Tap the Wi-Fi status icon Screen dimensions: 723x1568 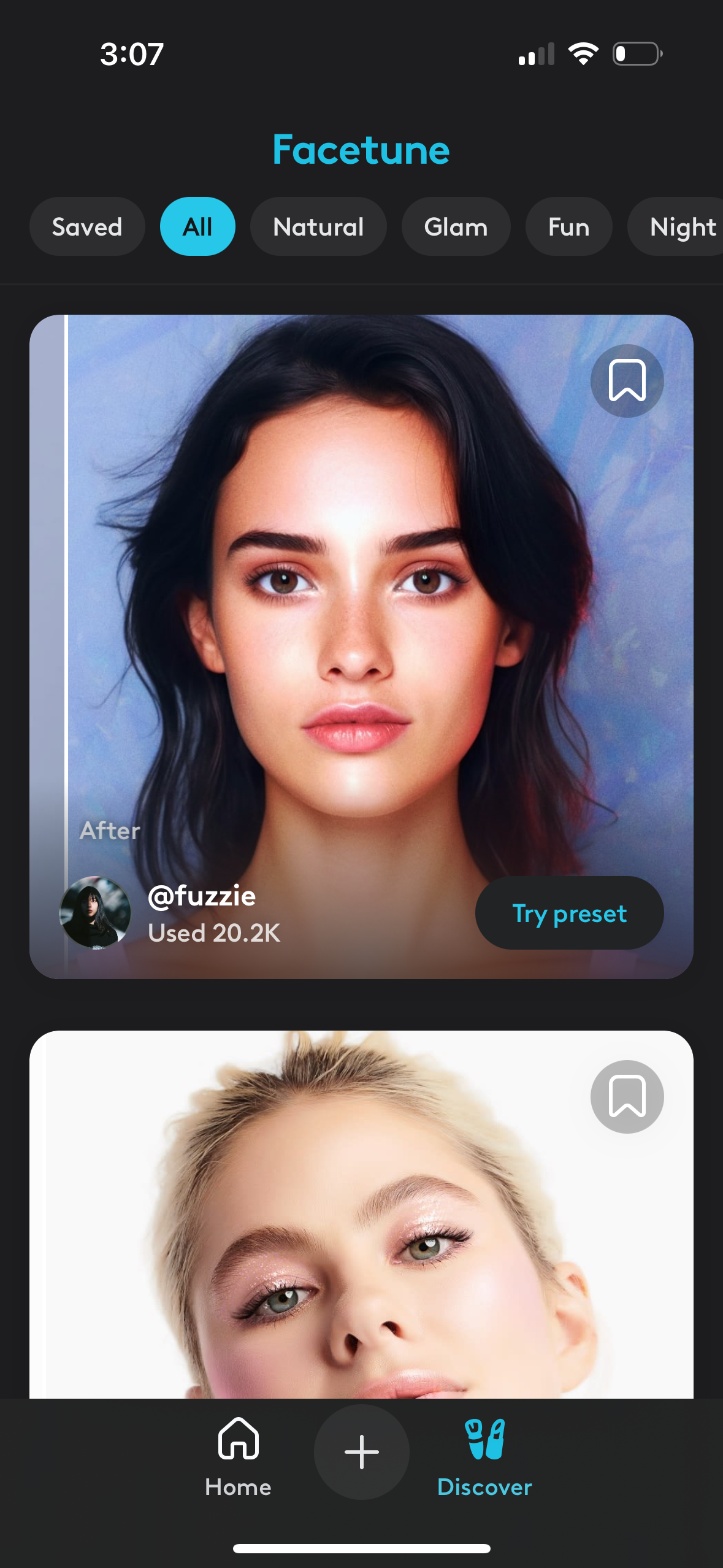pos(582,54)
